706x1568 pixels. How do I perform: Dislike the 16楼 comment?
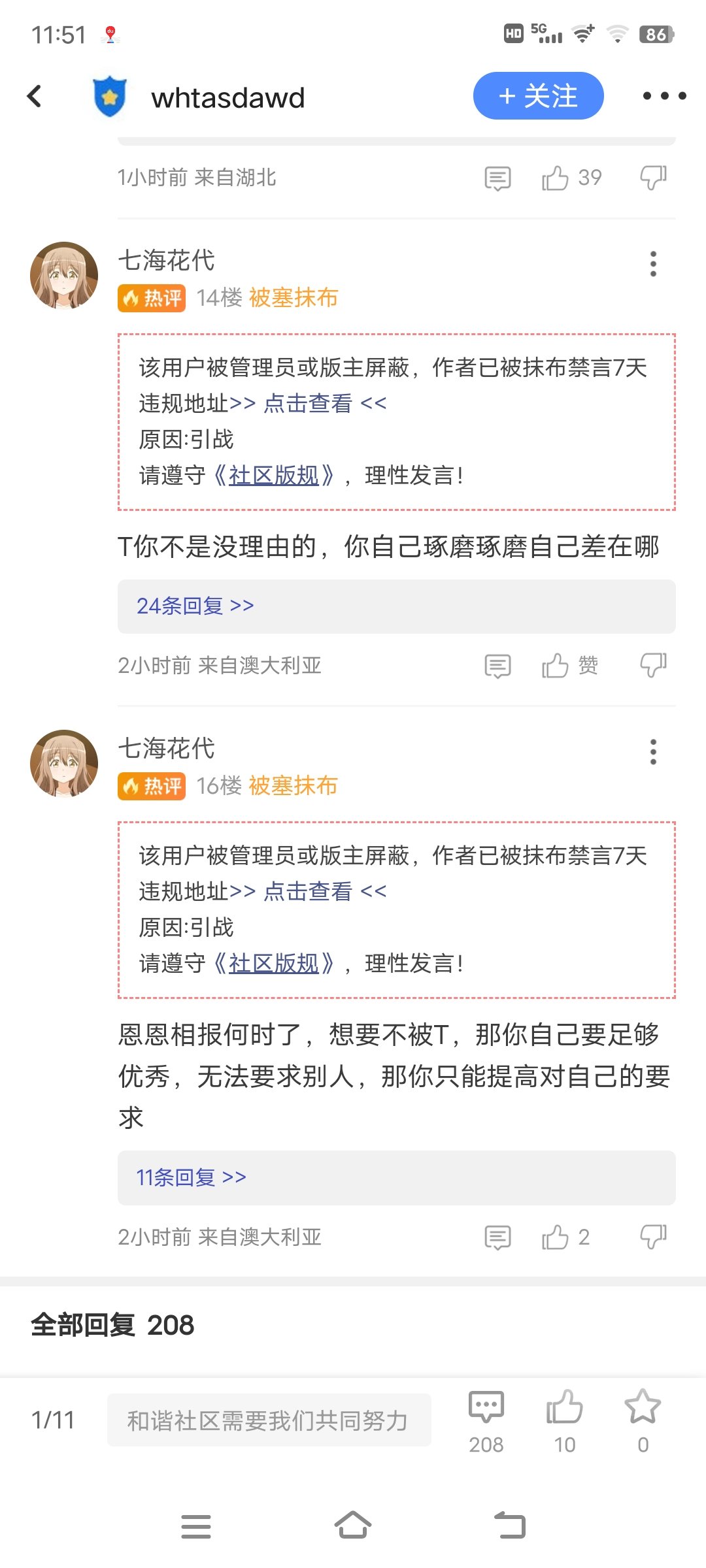click(653, 1237)
